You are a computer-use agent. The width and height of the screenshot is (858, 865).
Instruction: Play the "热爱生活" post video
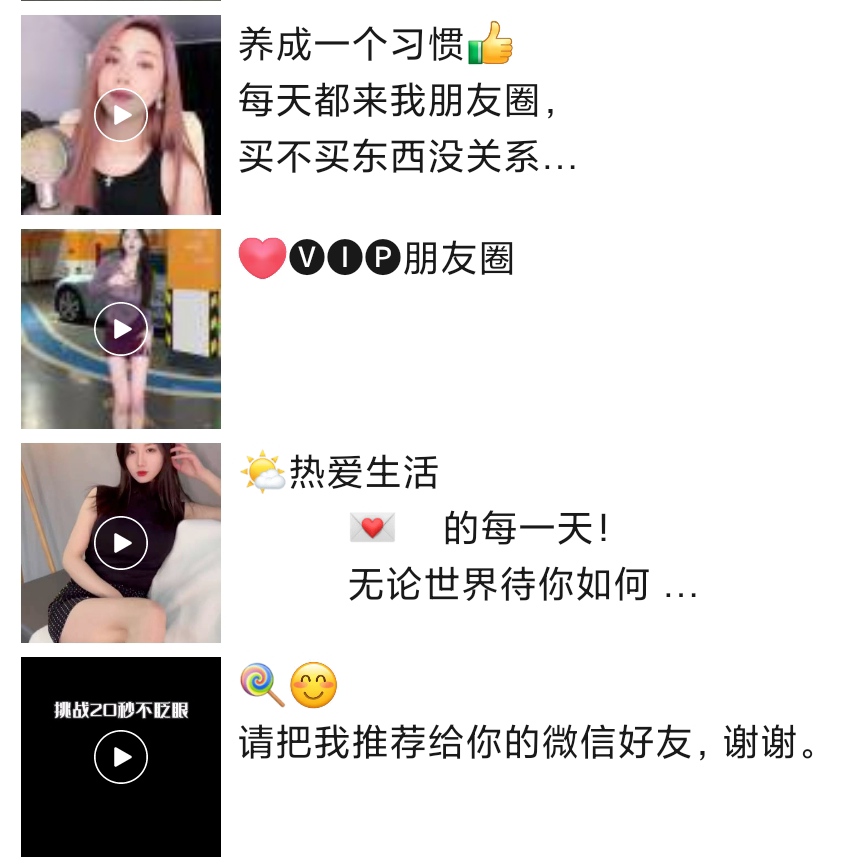pyautogui.click(x=121, y=543)
